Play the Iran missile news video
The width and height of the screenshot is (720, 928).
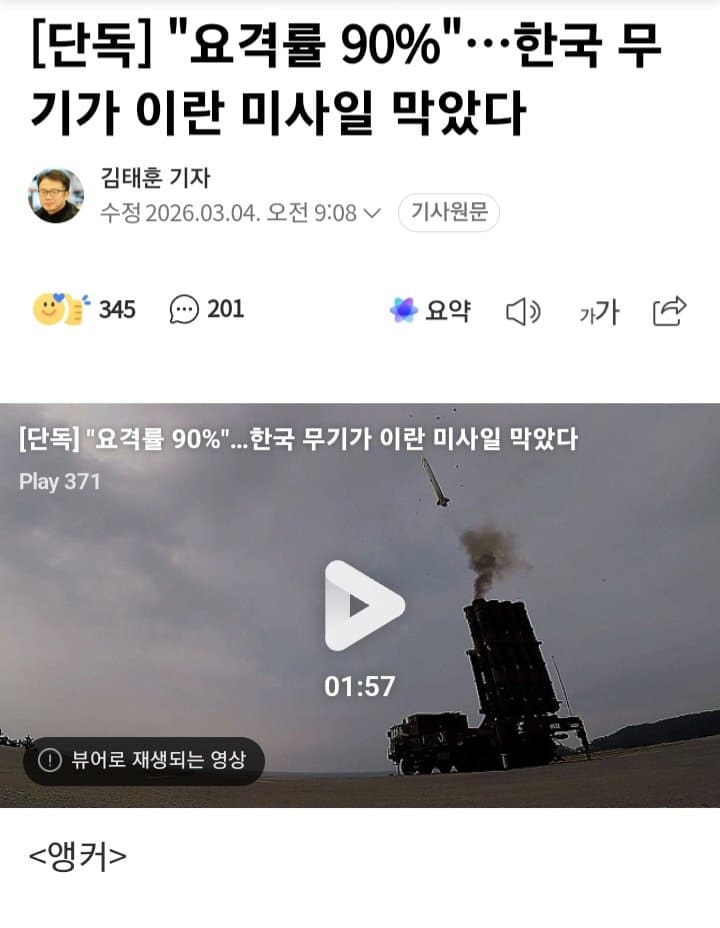(364, 606)
